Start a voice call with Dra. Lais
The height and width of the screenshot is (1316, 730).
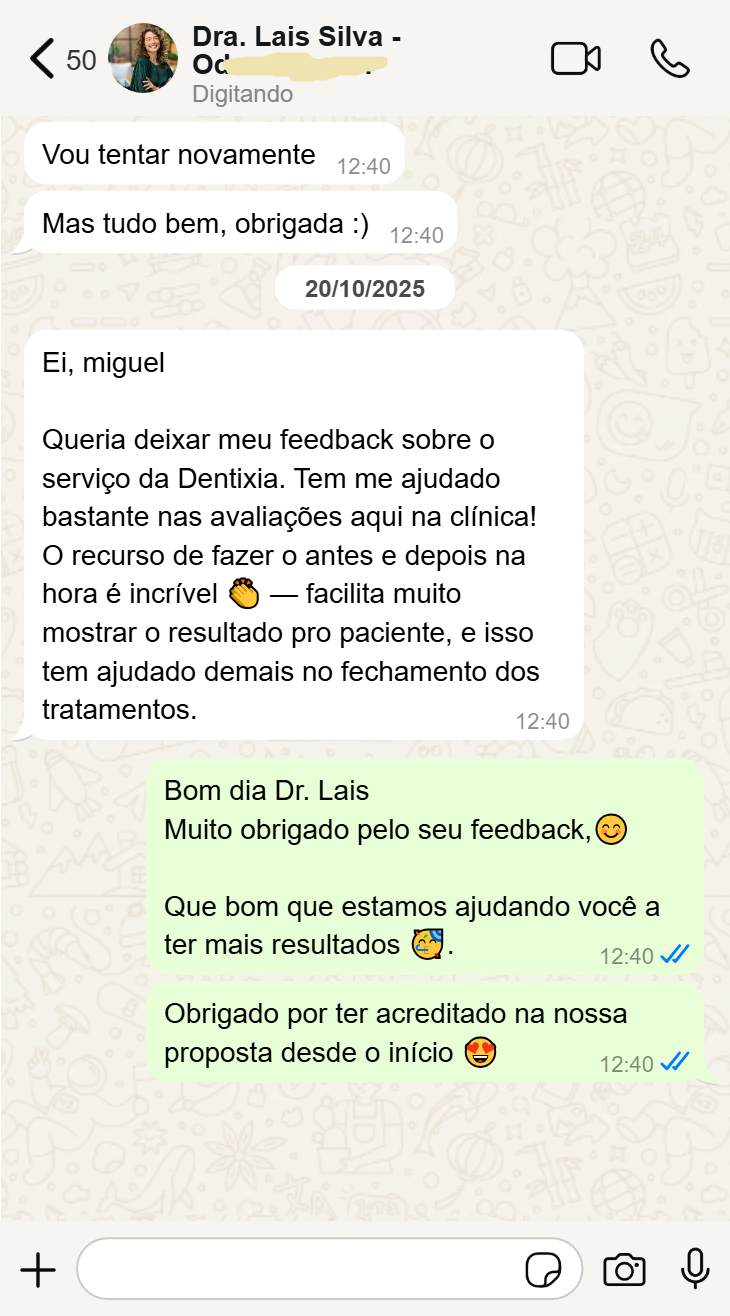click(x=670, y=59)
